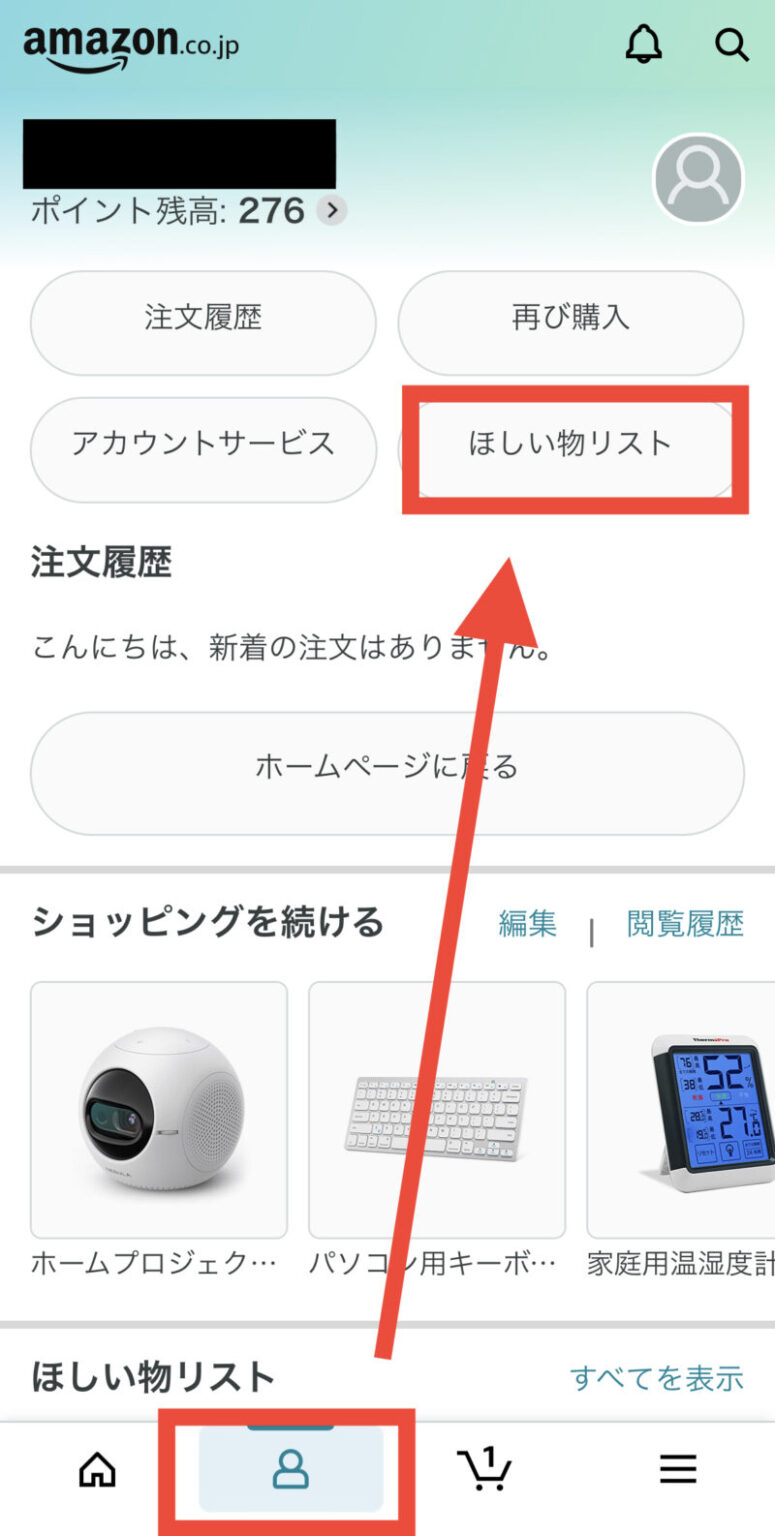The height and width of the screenshot is (1536, 775).
Task: Tap the profile avatar picture
Action: (698, 179)
